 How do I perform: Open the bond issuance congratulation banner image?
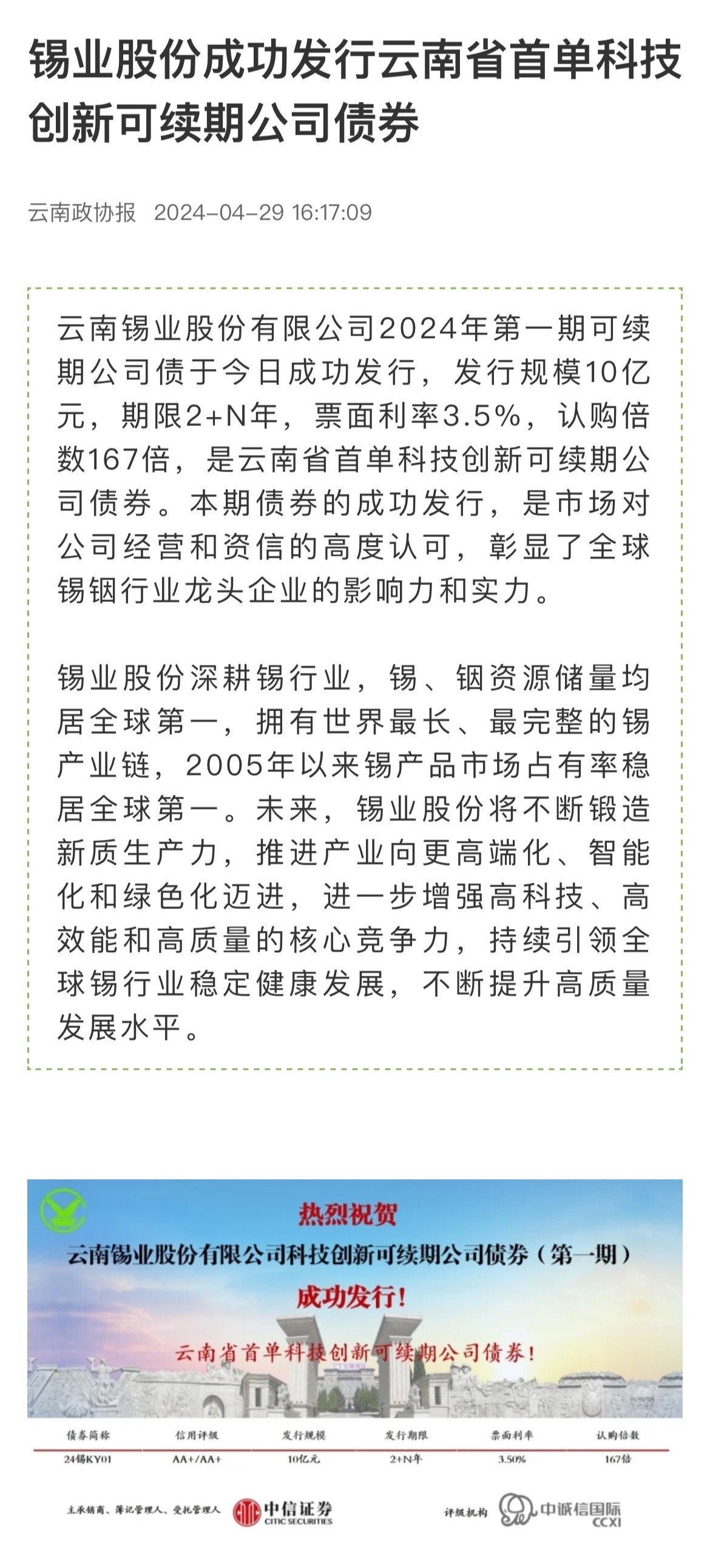[x=354, y=1358]
